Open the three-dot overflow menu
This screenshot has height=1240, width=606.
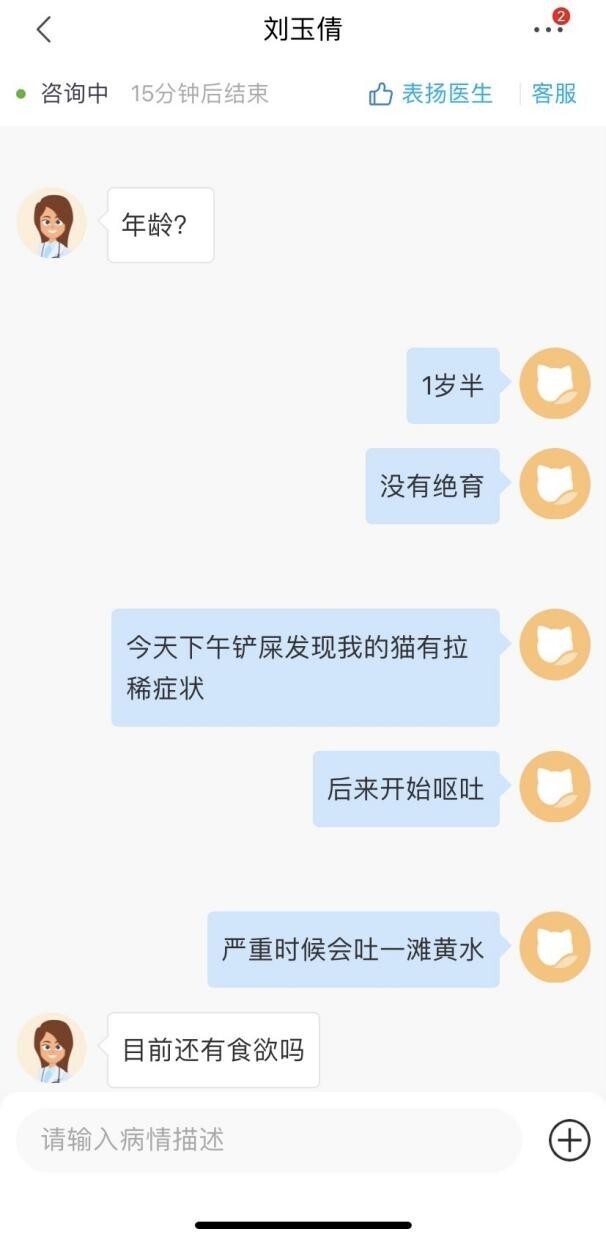point(548,29)
